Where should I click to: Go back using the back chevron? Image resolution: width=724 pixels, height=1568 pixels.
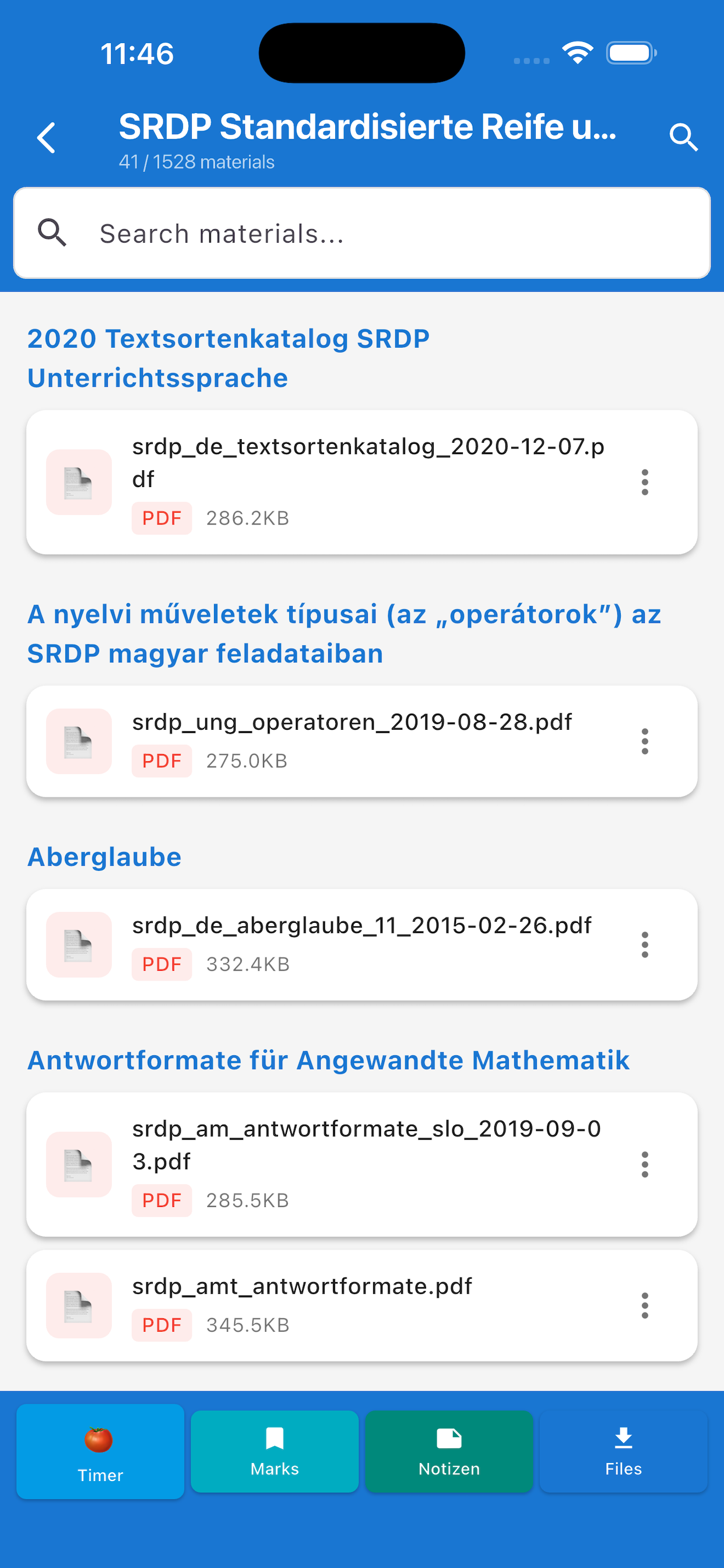(x=46, y=138)
